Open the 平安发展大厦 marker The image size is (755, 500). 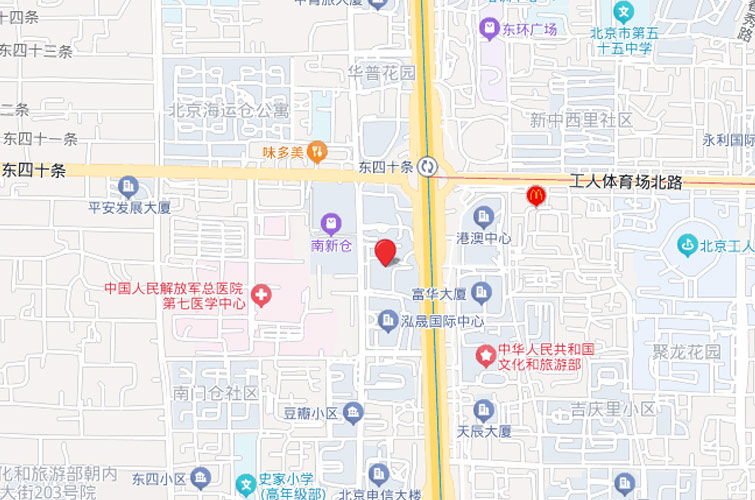pyautogui.click(x=128, y=187)
